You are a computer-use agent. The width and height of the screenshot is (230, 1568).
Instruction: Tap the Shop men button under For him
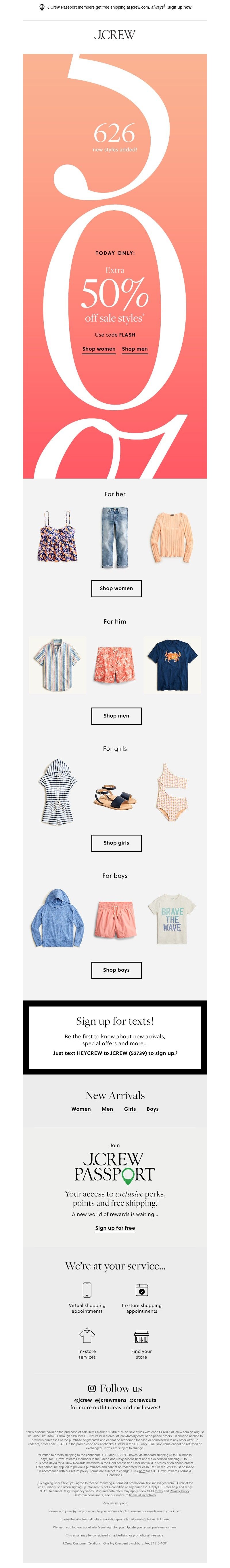[116, 715]
